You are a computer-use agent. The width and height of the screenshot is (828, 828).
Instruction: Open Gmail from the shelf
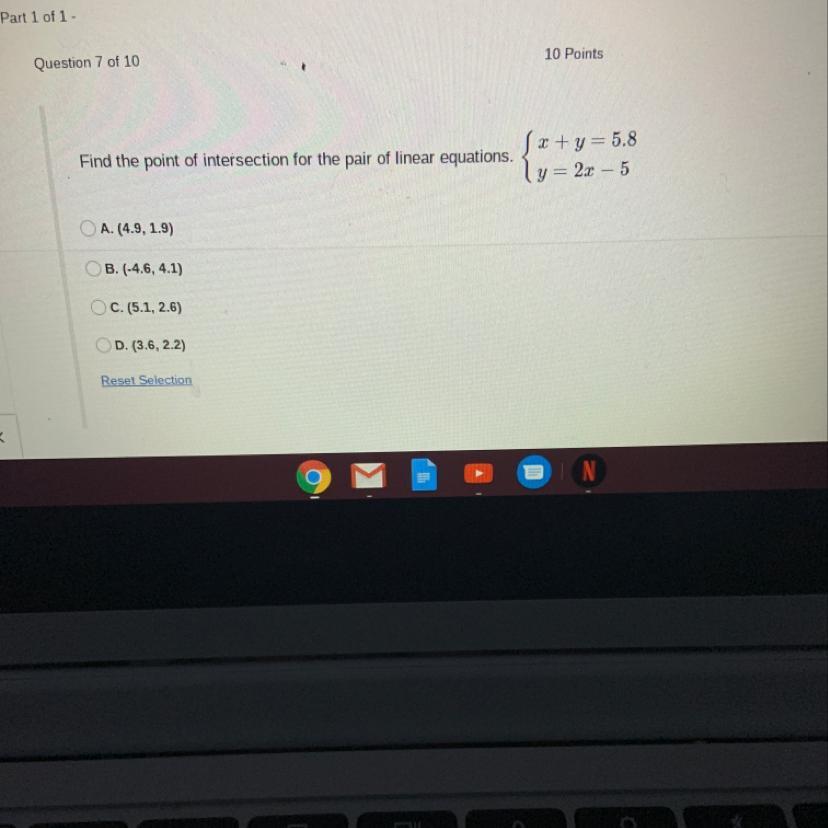click(x=369, y=476)
